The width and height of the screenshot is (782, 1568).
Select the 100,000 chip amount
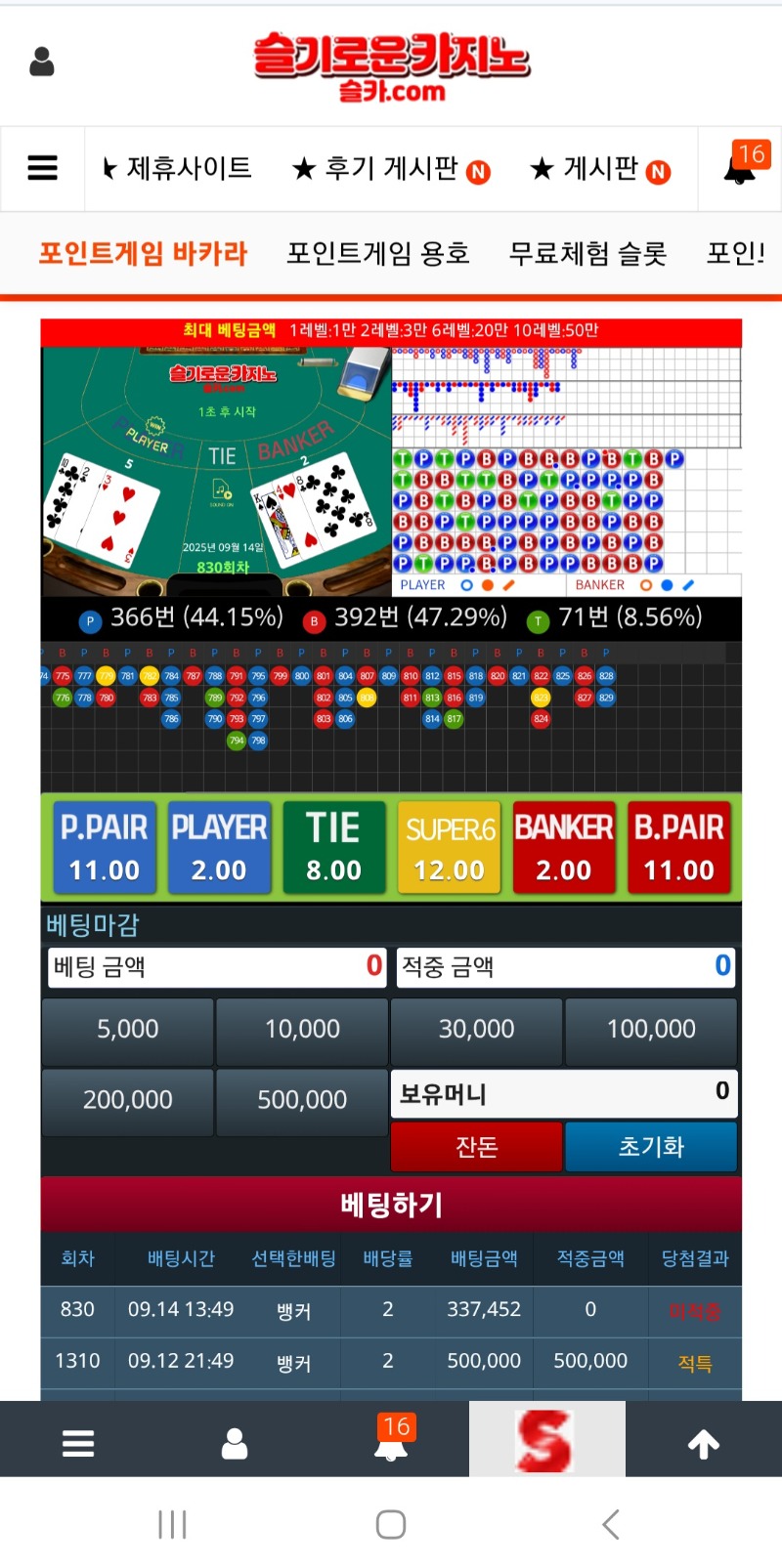(651, 1030)
